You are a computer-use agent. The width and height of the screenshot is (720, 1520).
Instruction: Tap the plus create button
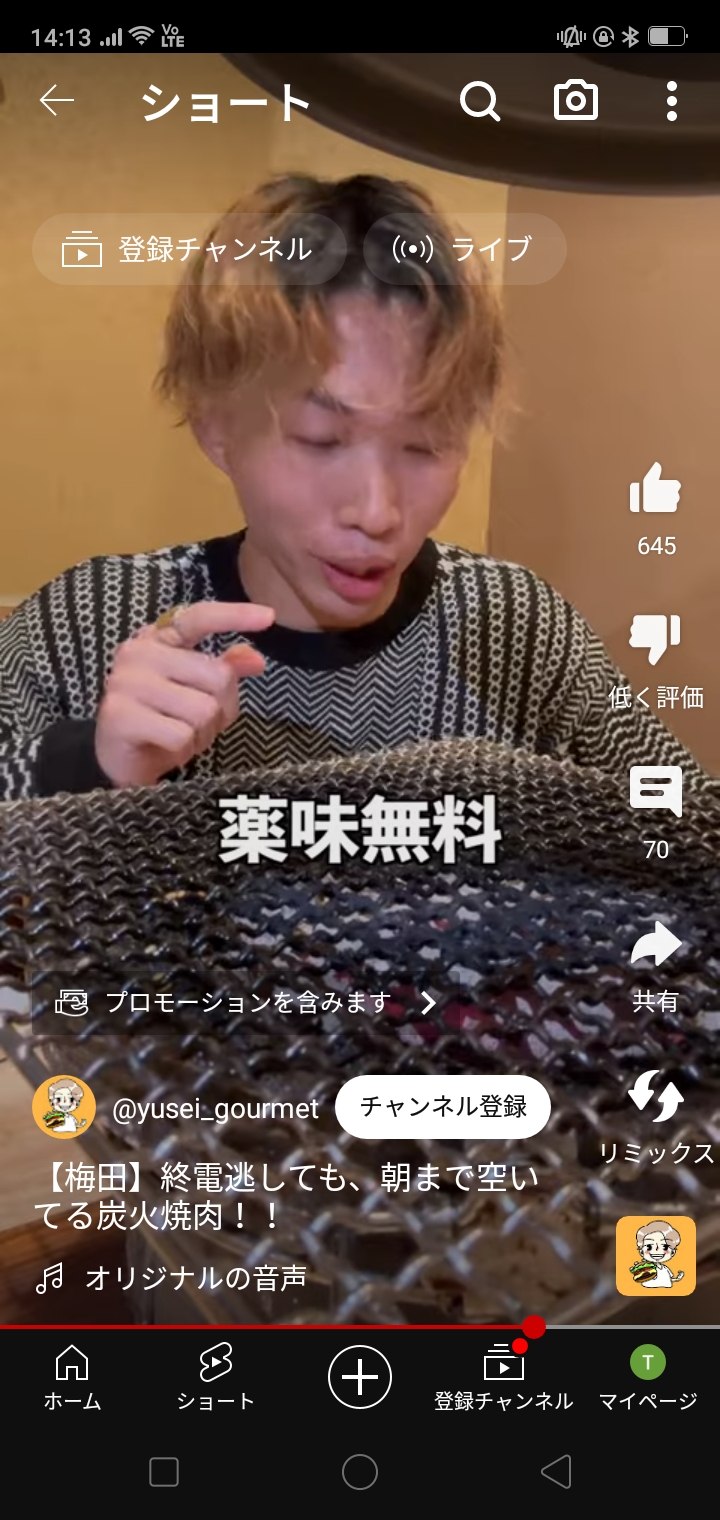(x=360, y=1377)
